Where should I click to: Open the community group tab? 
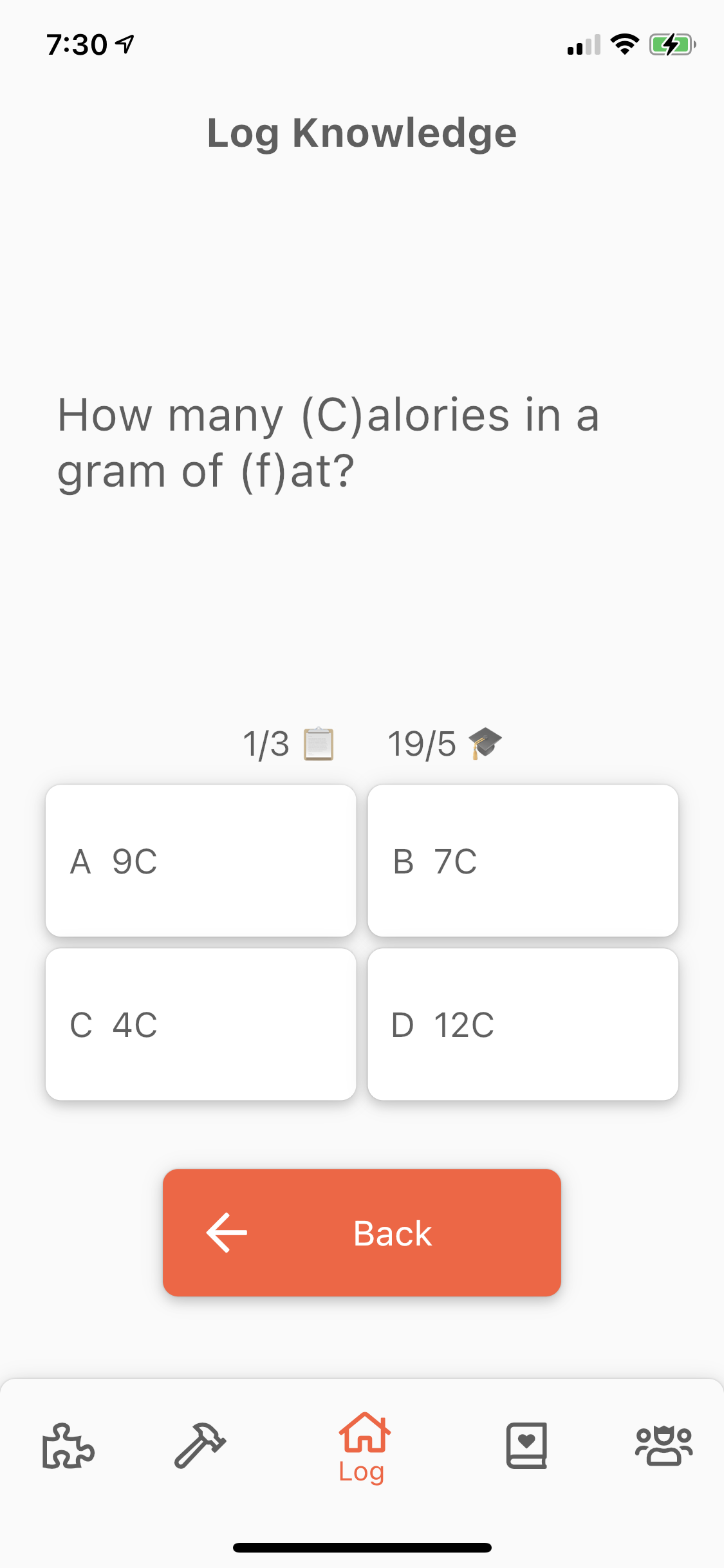click(x=664, y=1446)
